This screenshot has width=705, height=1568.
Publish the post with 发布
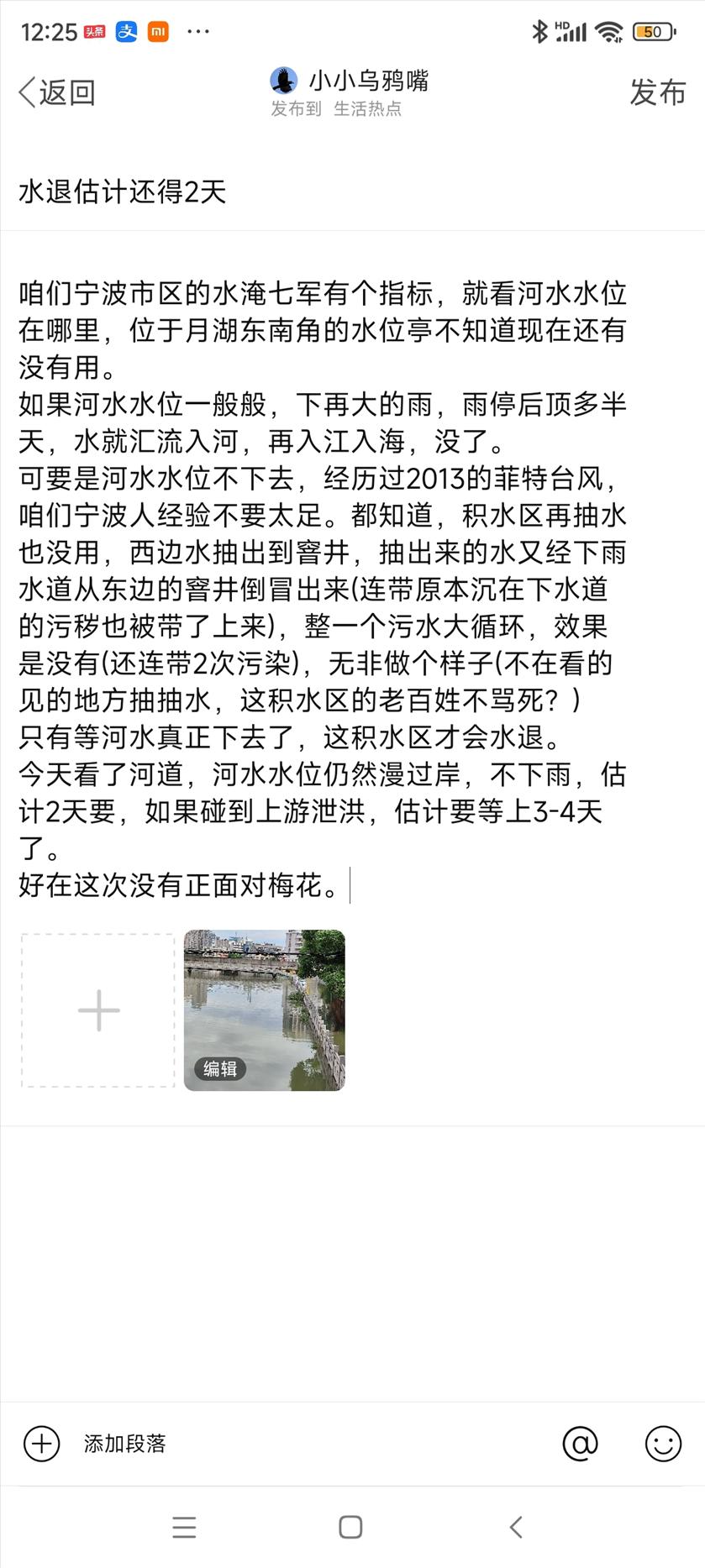[658, 92]
